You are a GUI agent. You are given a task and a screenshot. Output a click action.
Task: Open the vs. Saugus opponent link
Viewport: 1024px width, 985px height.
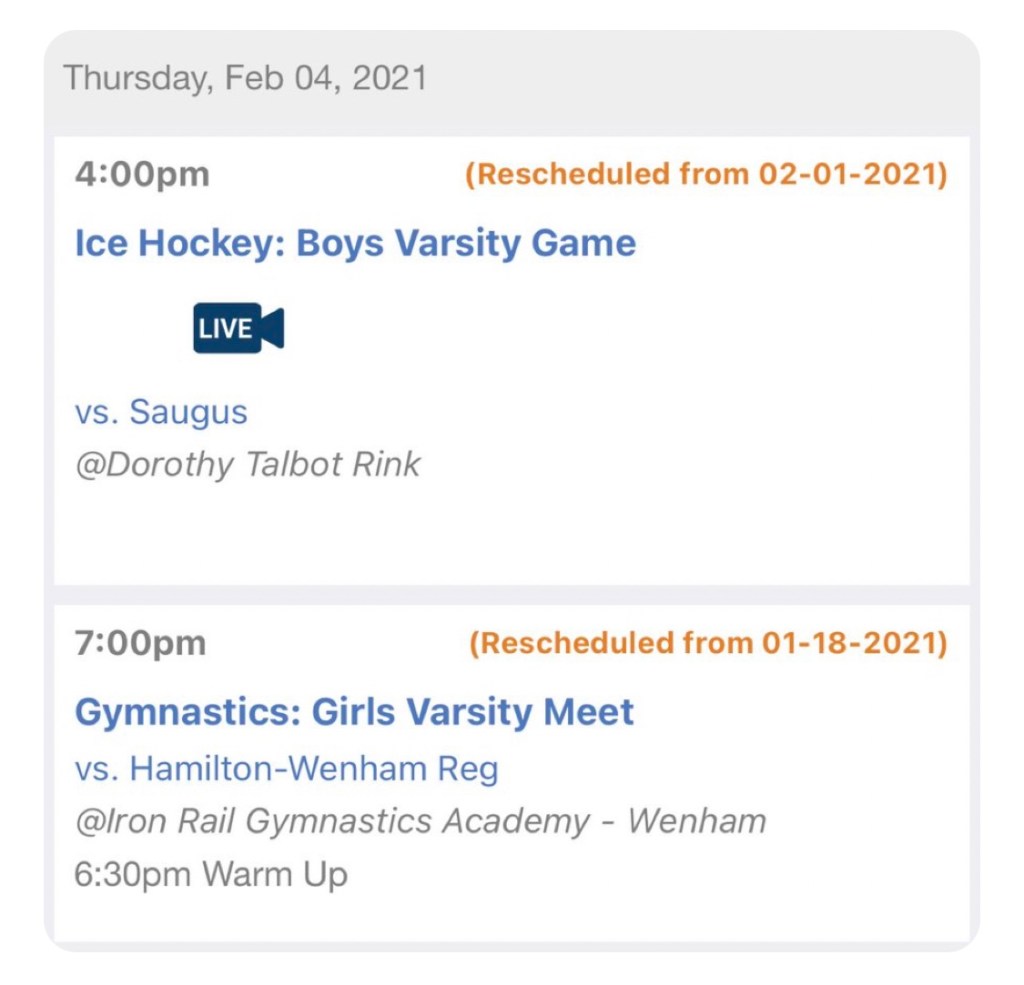[161, 412]
